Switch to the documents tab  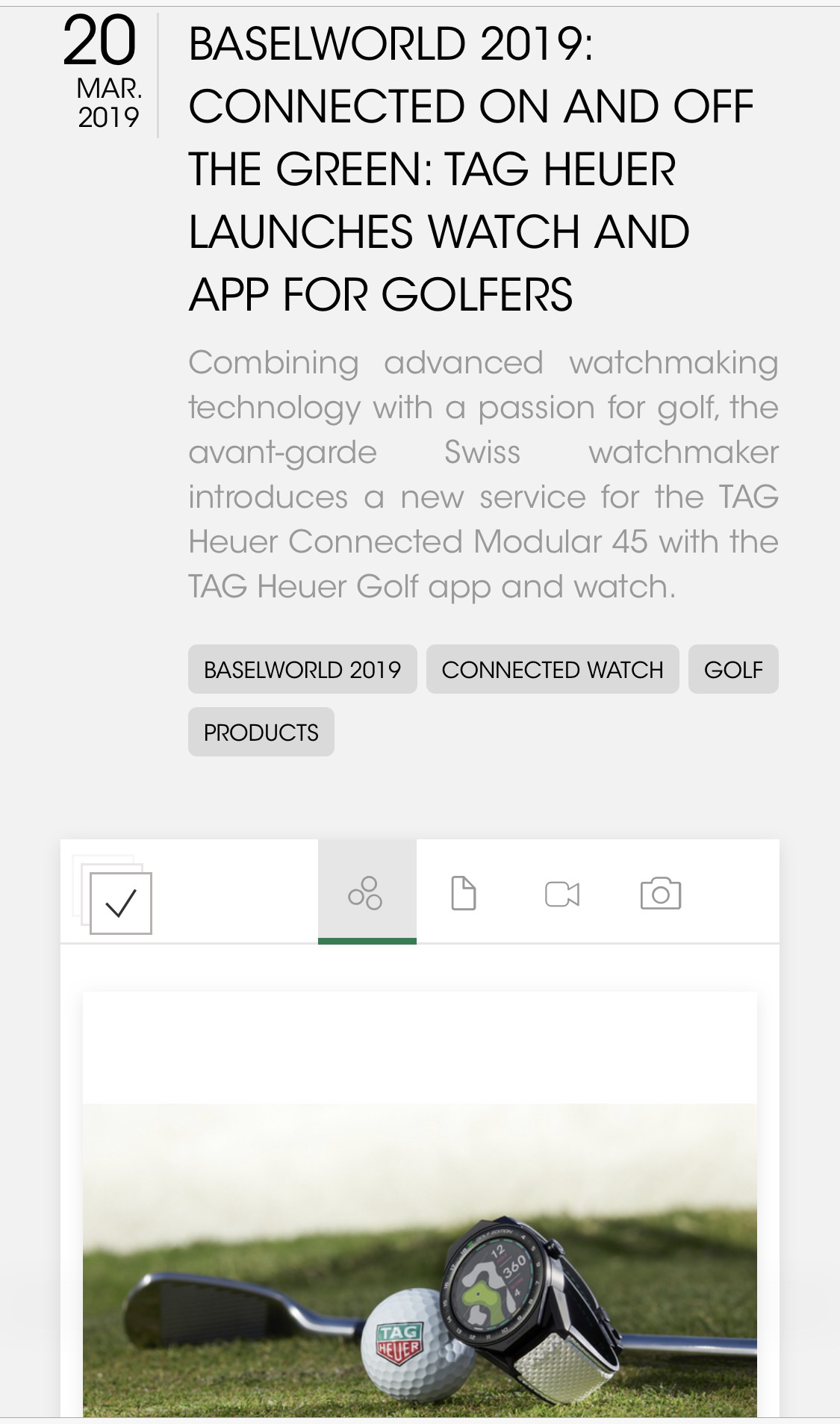pyautogui.click(x=464, y=893)
